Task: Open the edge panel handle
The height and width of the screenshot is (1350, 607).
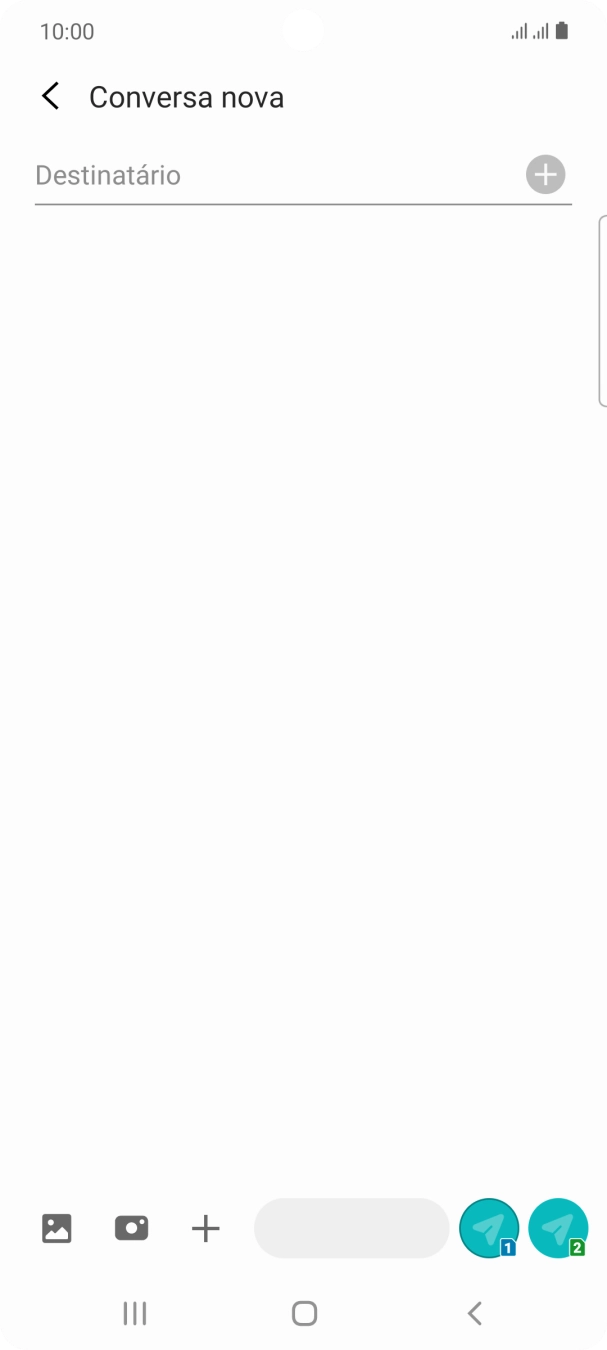Action: [x=602, y=310]
